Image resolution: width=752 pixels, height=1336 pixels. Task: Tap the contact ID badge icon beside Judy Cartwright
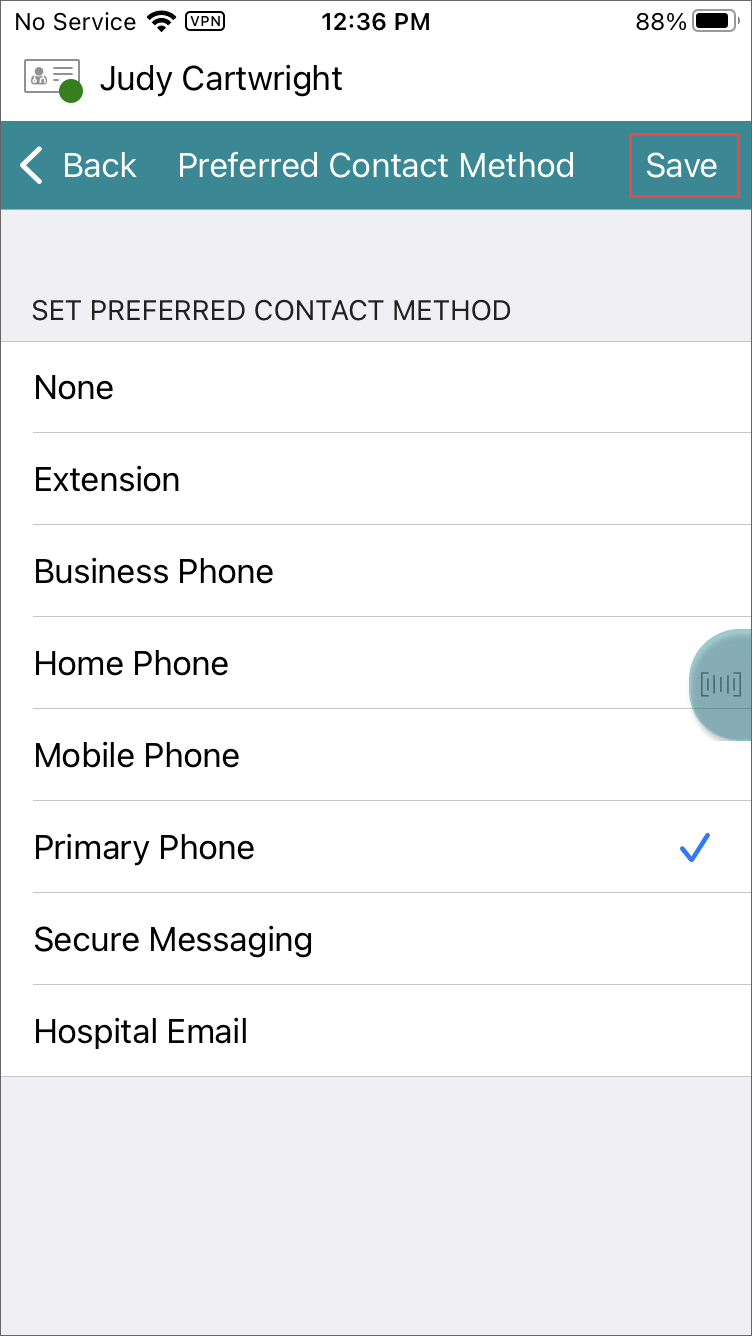tap(52, 75)
